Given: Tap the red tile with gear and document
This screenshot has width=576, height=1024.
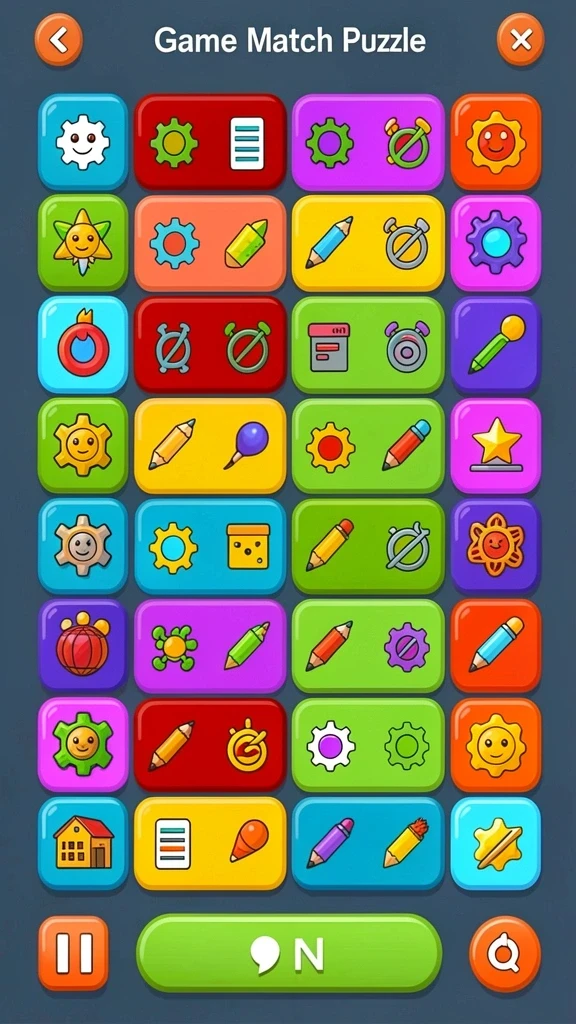Looking at the screenshot, I should click(210, 142).
